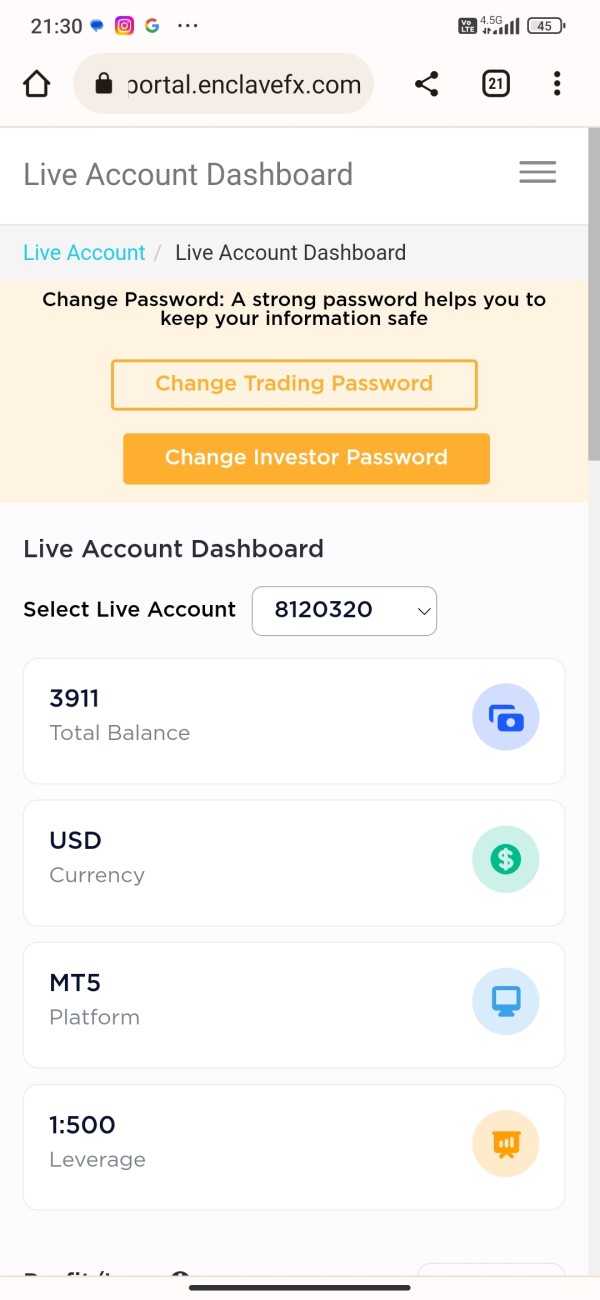Tap Change Investor Password
Viewport: 600px width, 1300px height.
pyautogui.click(x=306, y=458)
